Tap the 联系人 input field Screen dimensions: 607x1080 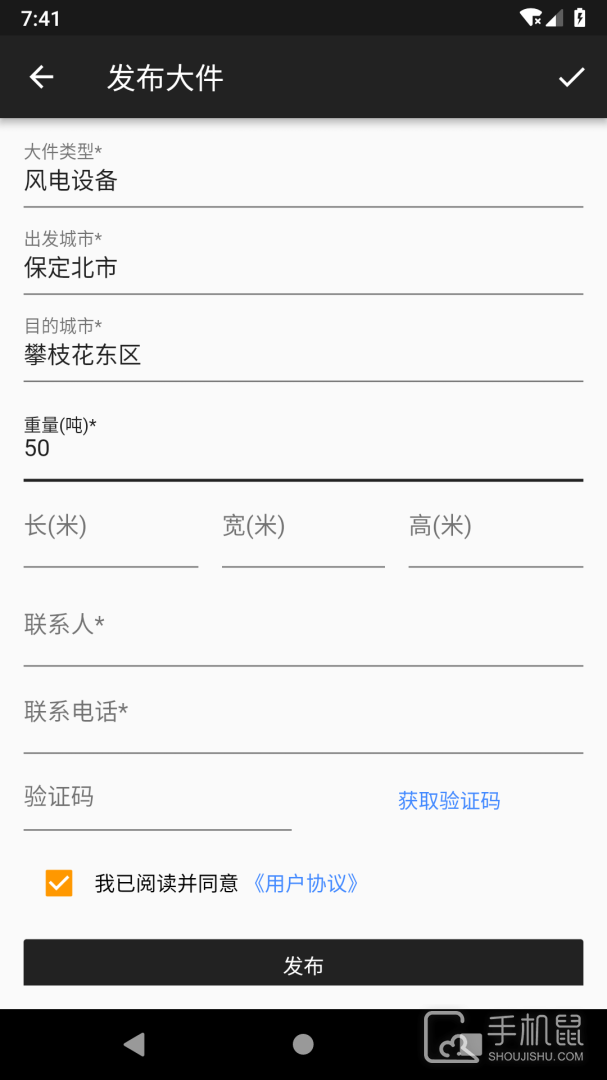pos(303,634)
